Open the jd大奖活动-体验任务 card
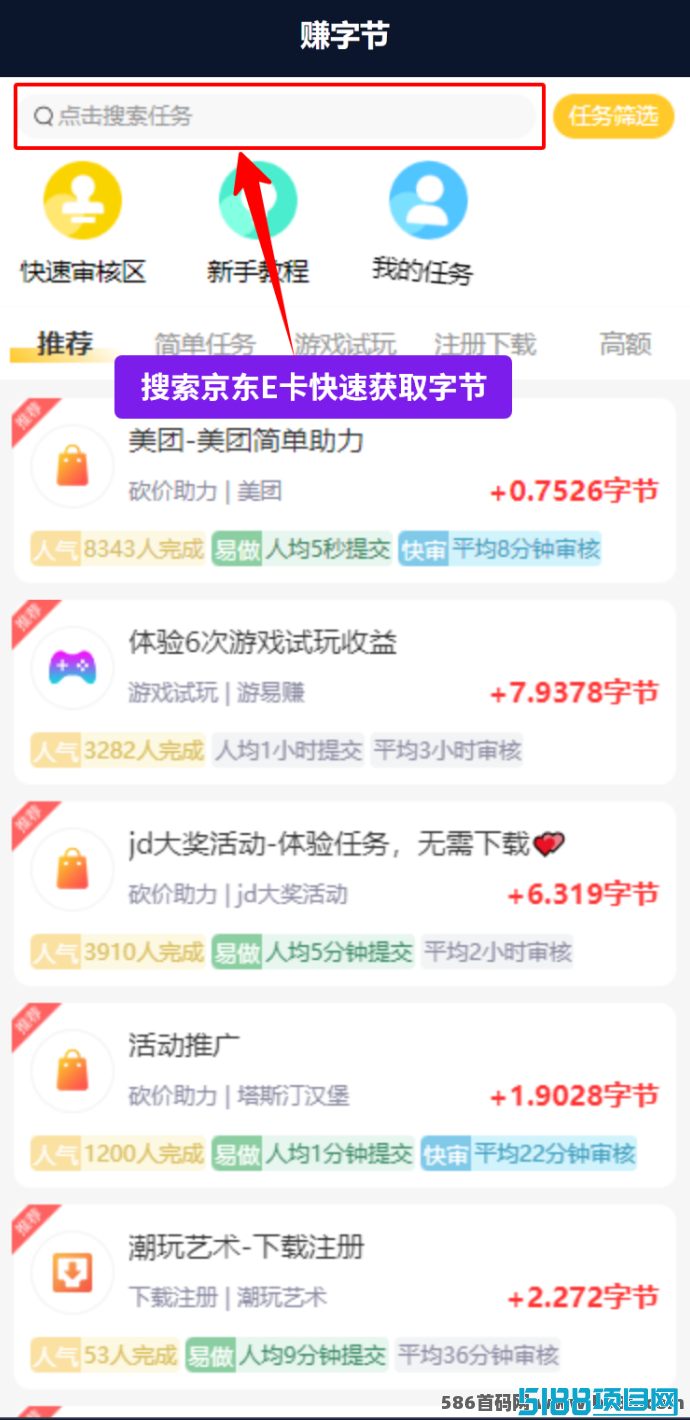The image size is (690, 1420). tap(345, 894)
